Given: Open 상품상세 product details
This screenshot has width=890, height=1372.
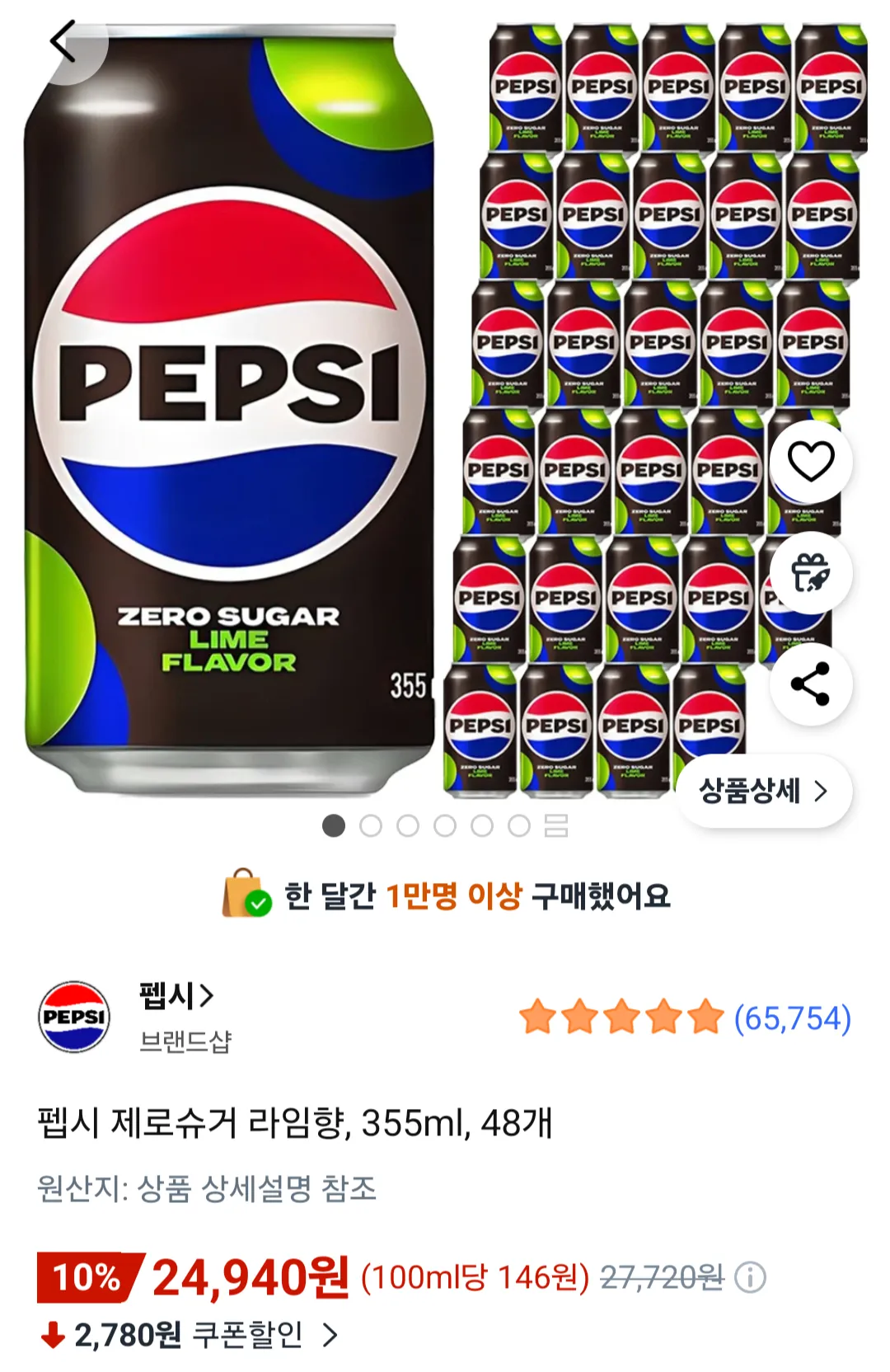Looking at the screenshot, I should pos(763,791).
